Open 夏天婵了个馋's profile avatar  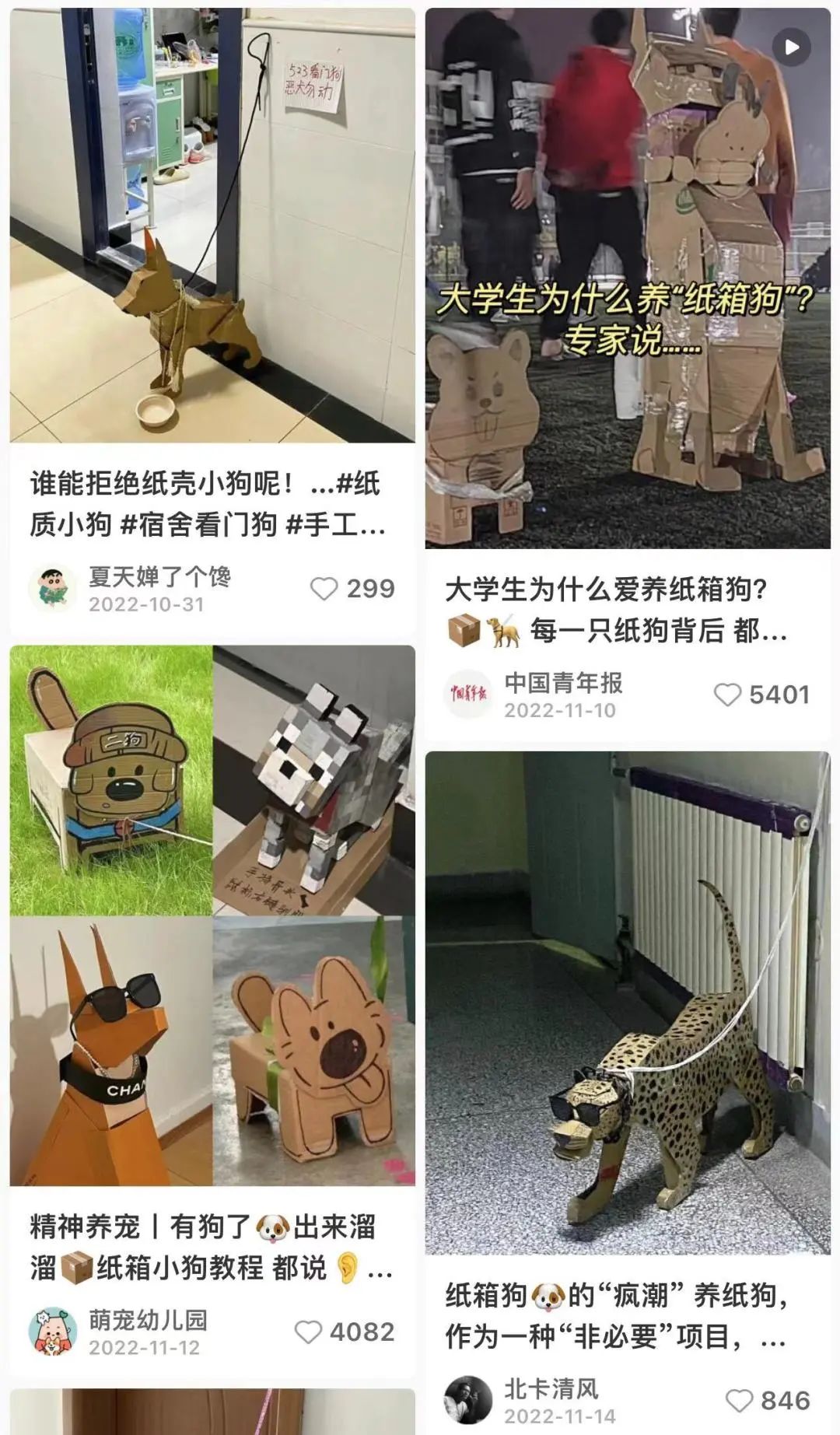[x=52, y=589]
